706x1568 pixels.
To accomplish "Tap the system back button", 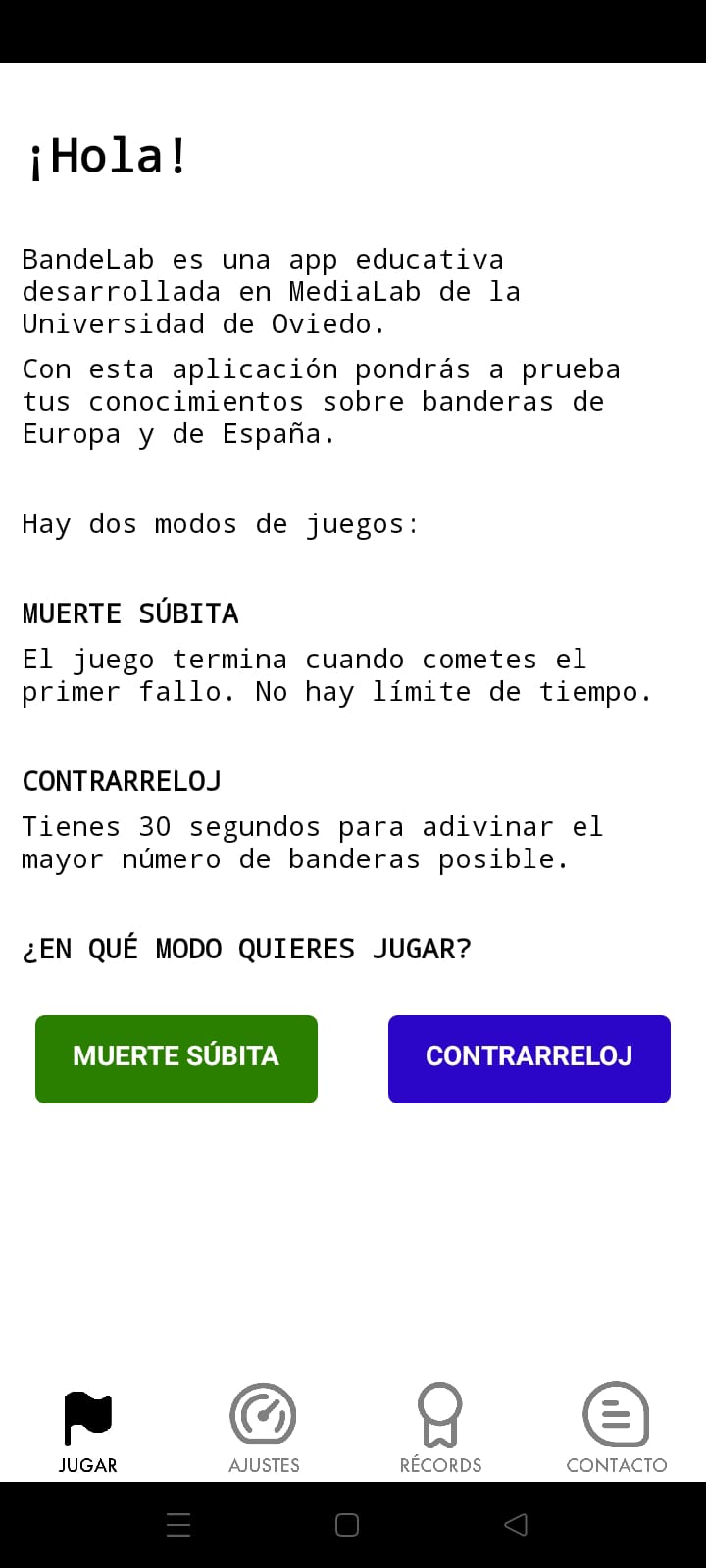I will click(x=516, y=1524).
